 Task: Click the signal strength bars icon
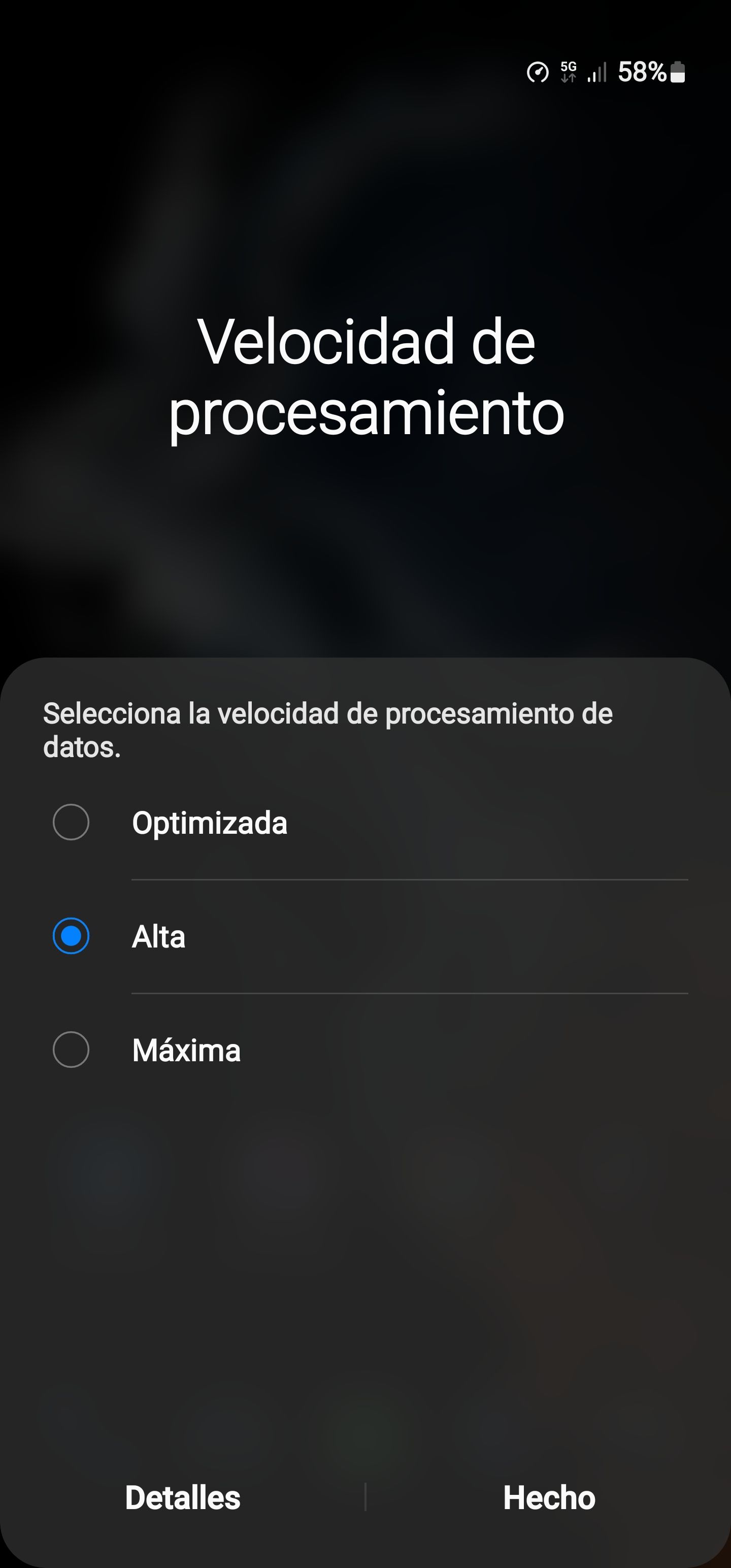(x=599, y=73)
